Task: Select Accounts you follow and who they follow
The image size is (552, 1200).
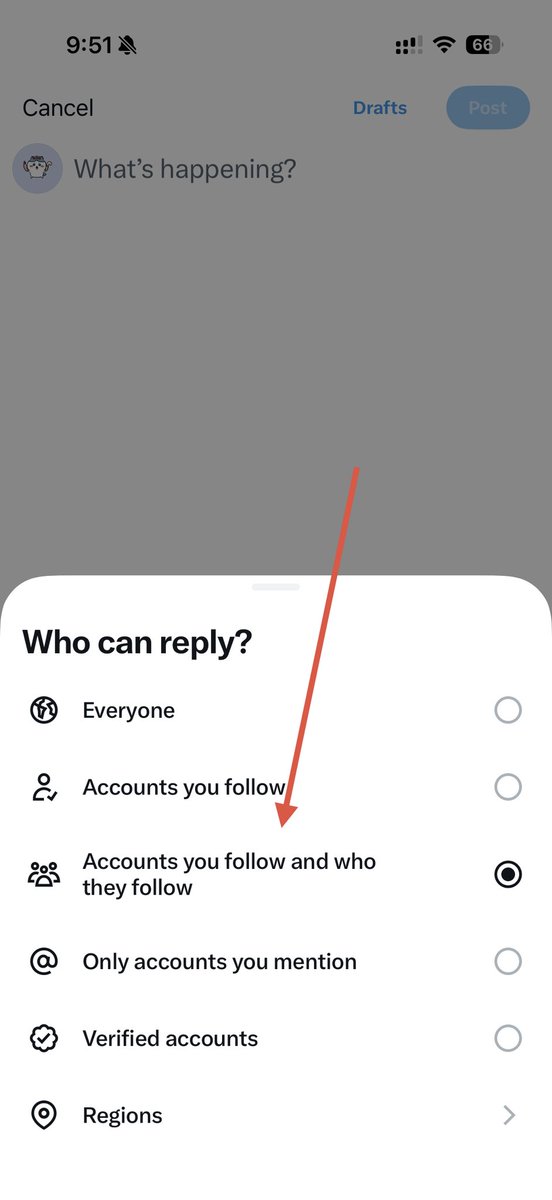Action: (x=276, y=874)
